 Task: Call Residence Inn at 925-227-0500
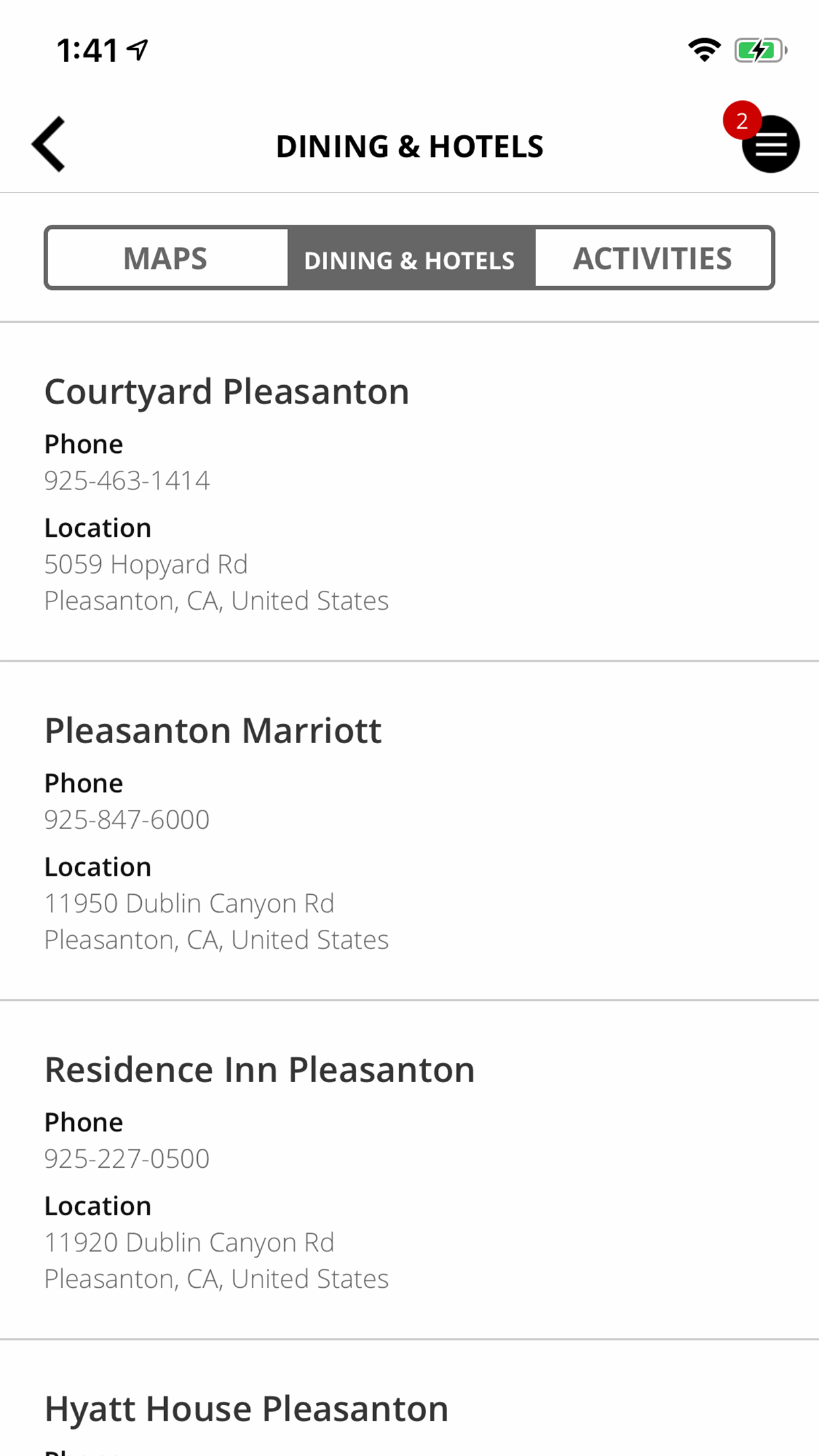point(127,1158)
